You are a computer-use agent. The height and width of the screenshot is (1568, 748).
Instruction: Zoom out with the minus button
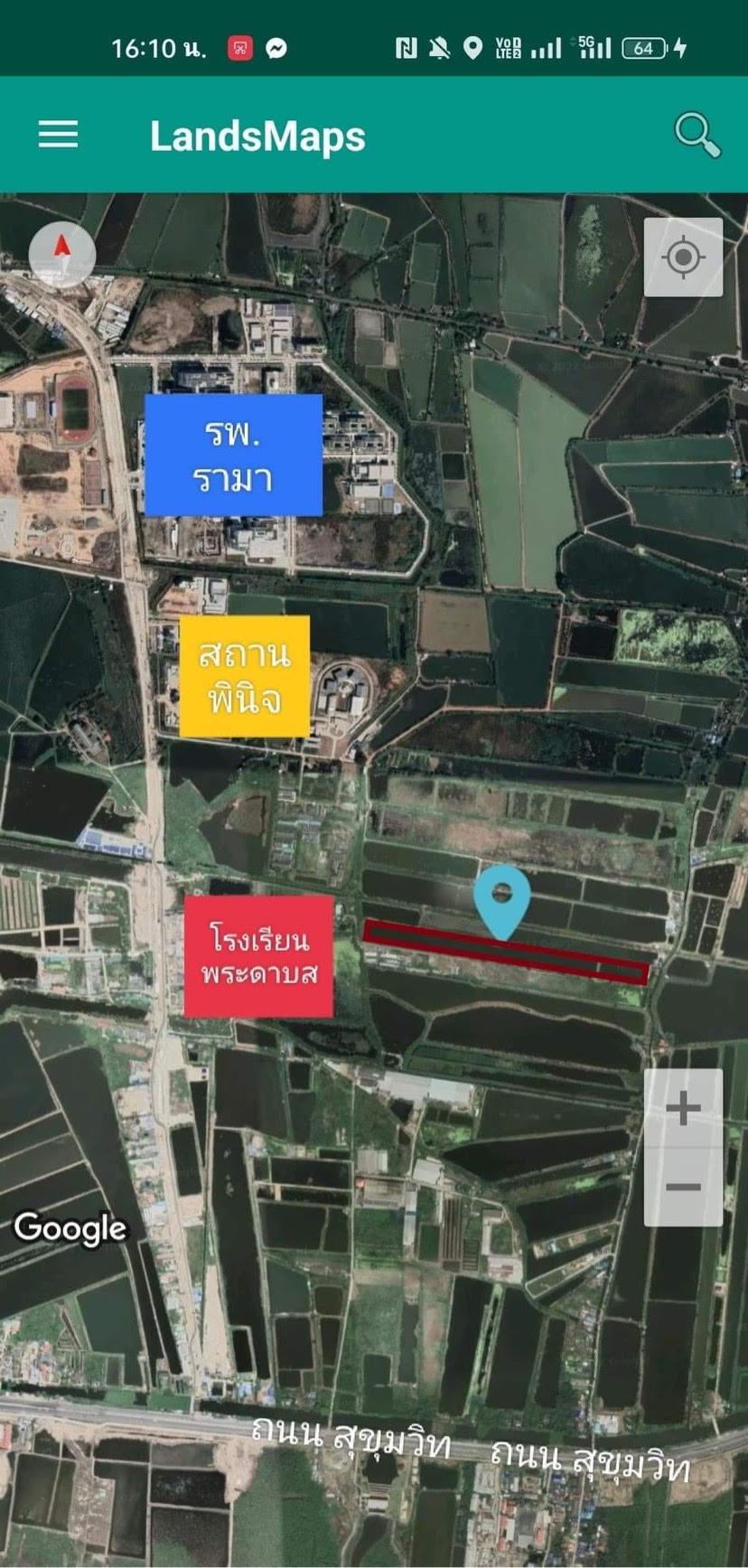(x=683, y=1187)
